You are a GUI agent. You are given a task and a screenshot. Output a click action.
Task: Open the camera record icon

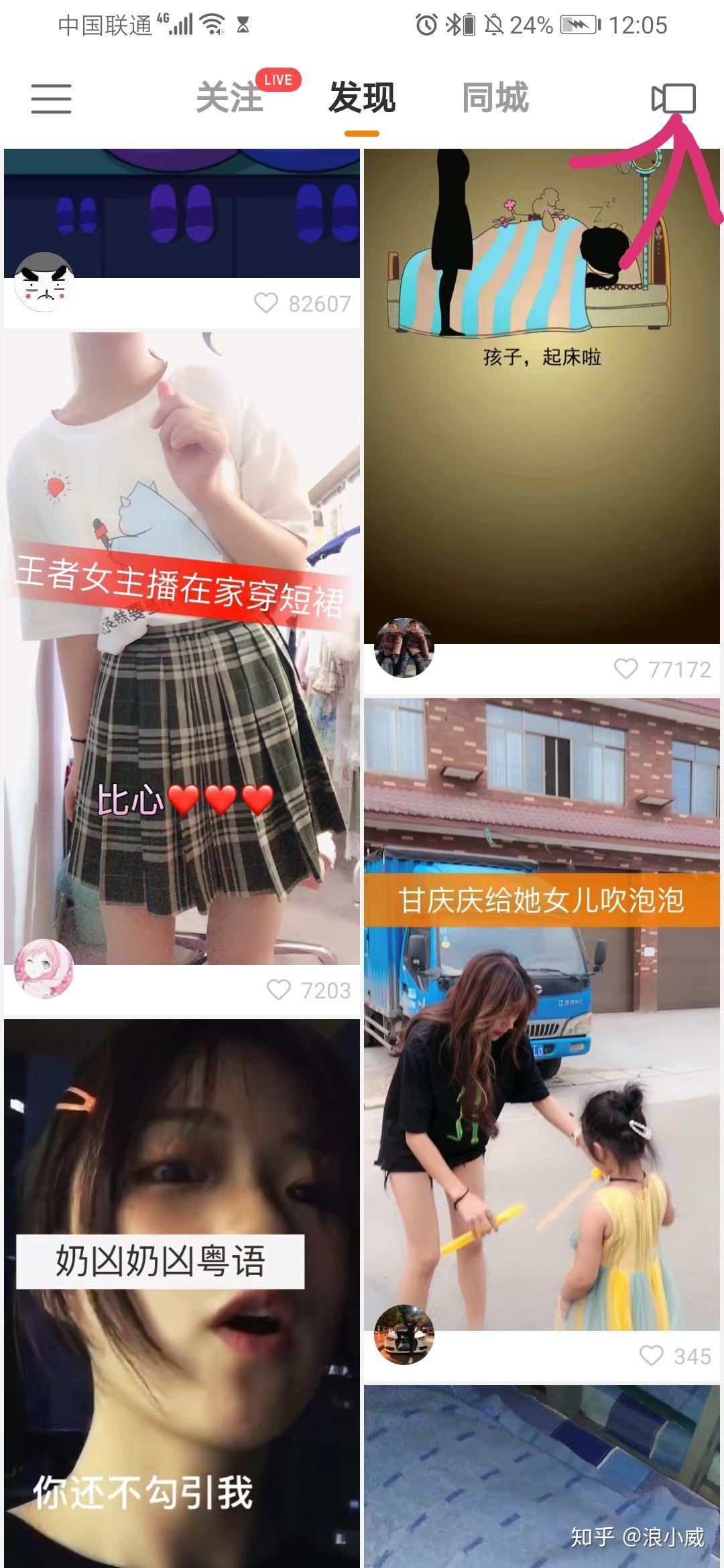[674, 99]
